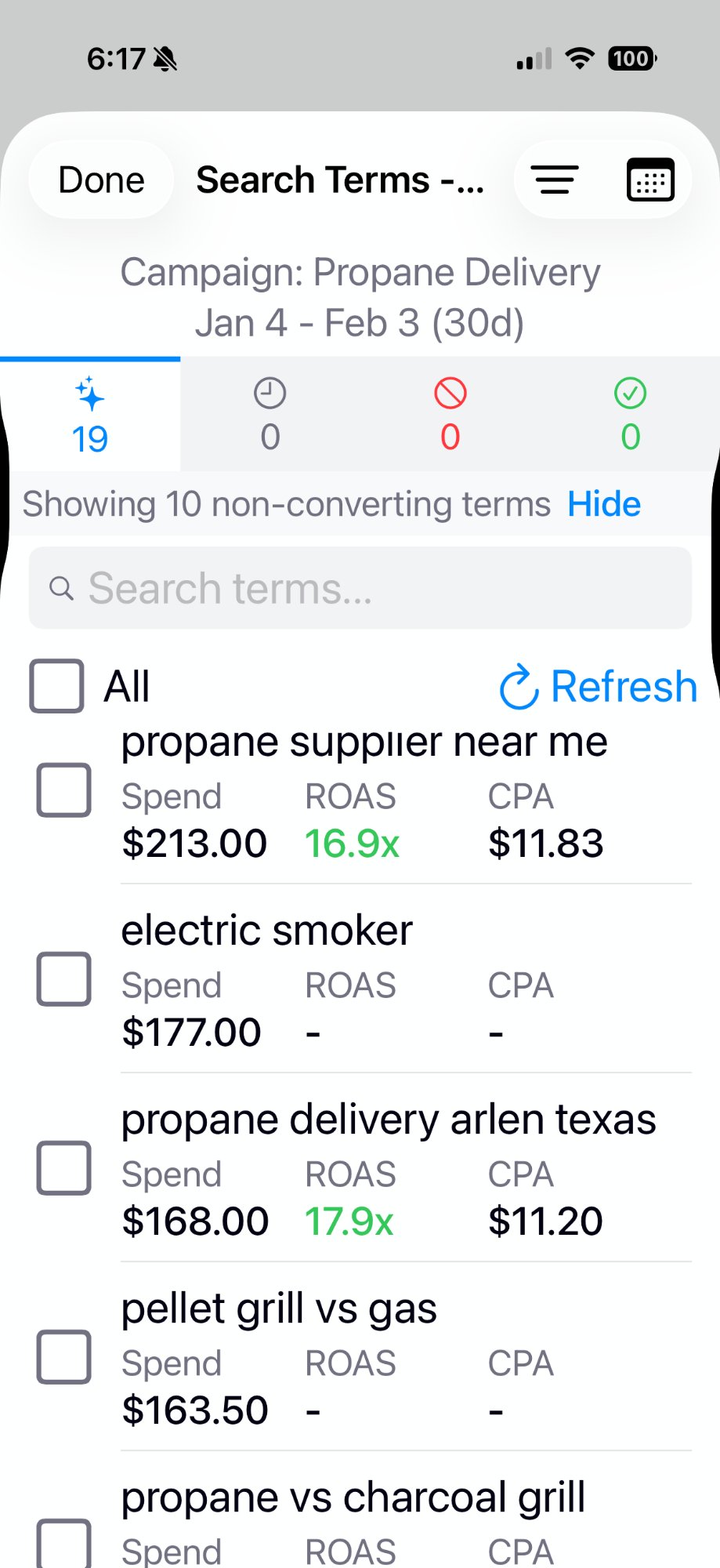This screenshot has height=1568, width=720.
Task: Hide the non-converting terms
Action: point(603,504)
